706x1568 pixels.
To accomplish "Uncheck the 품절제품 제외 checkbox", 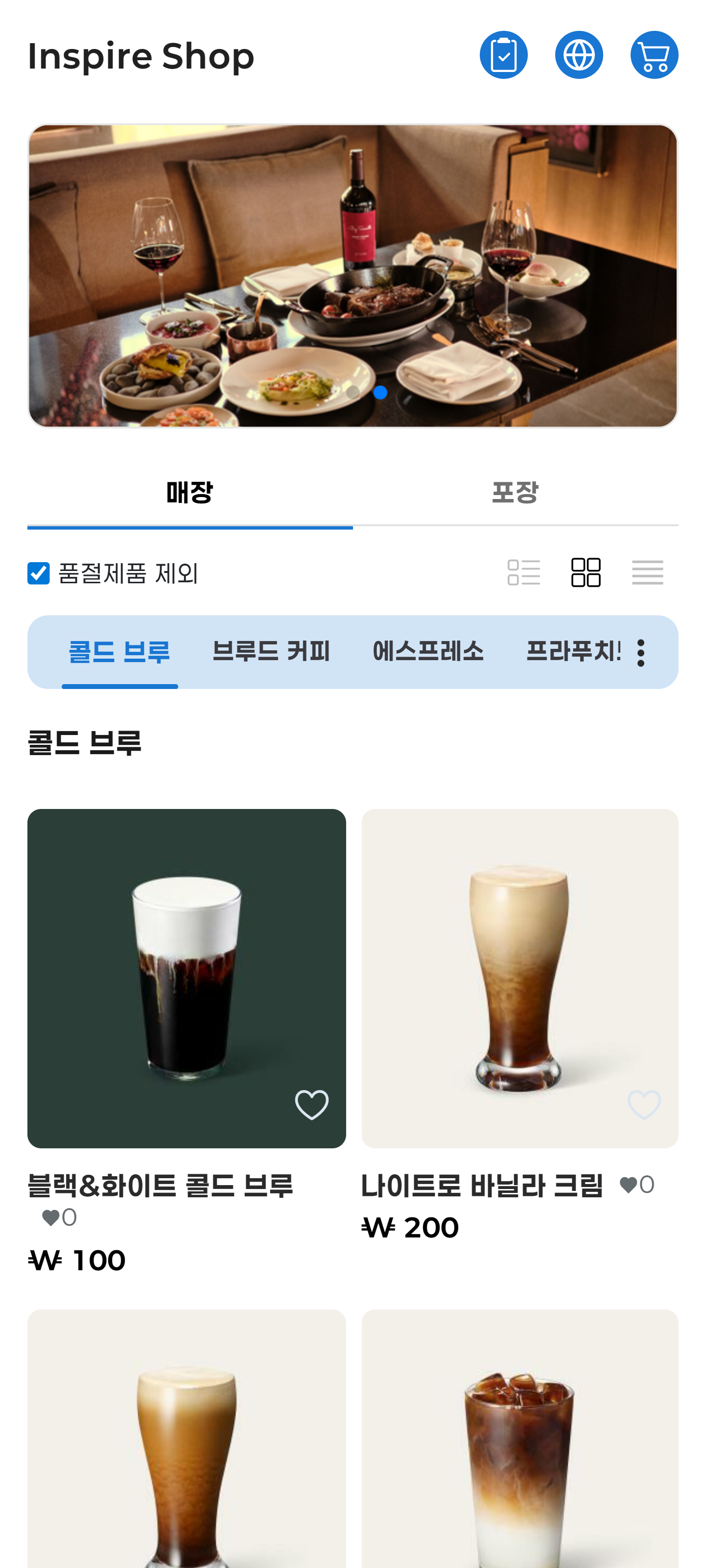I will coord(38,573).
